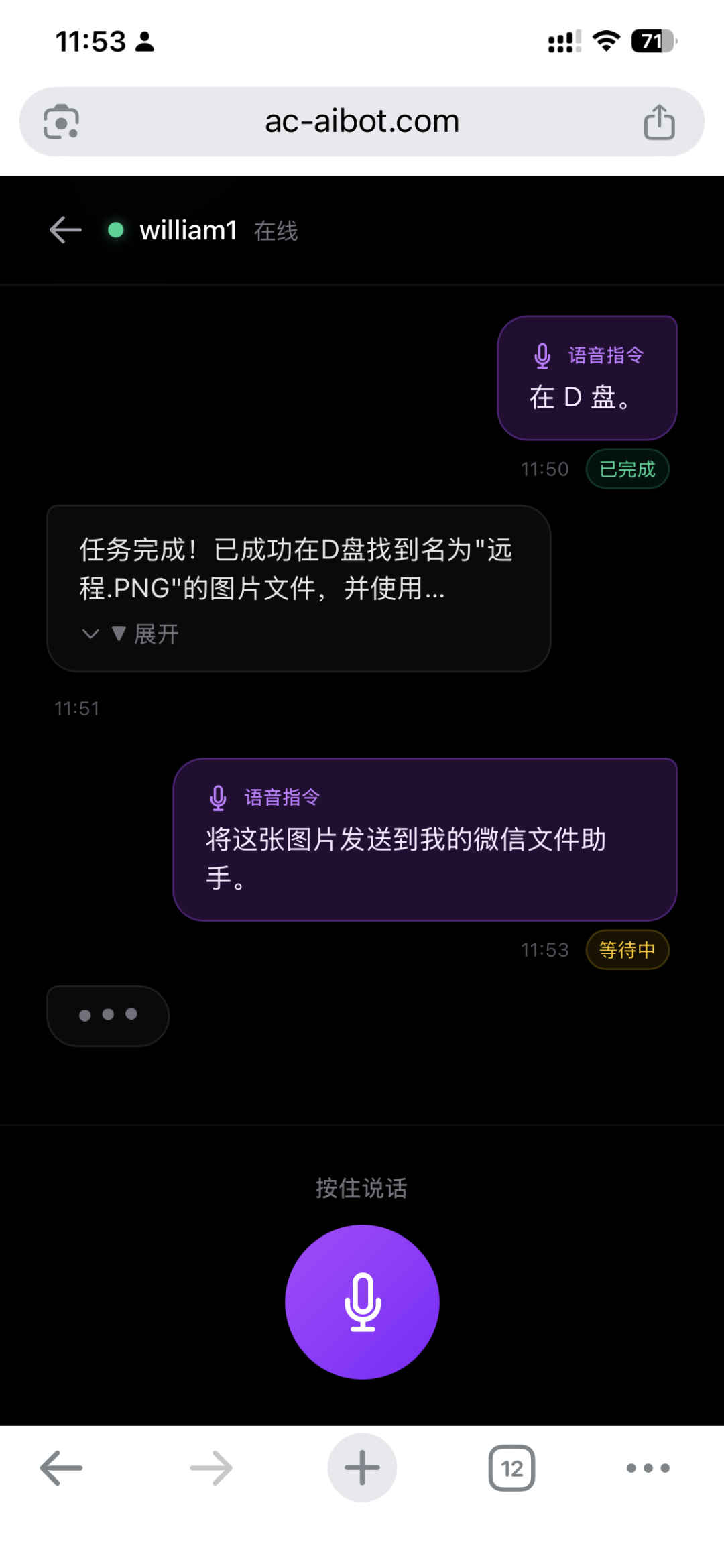Screen dimensions: 724x1568
Task: Share the page from the address bar
Action: 659,122
